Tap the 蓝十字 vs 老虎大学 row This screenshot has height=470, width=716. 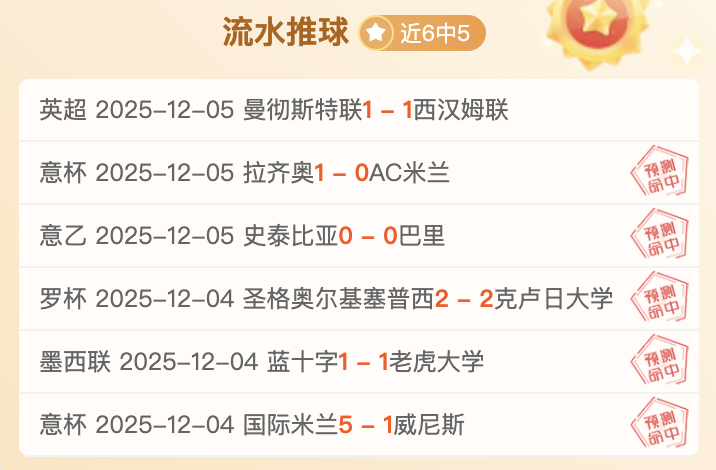(358, 361)
